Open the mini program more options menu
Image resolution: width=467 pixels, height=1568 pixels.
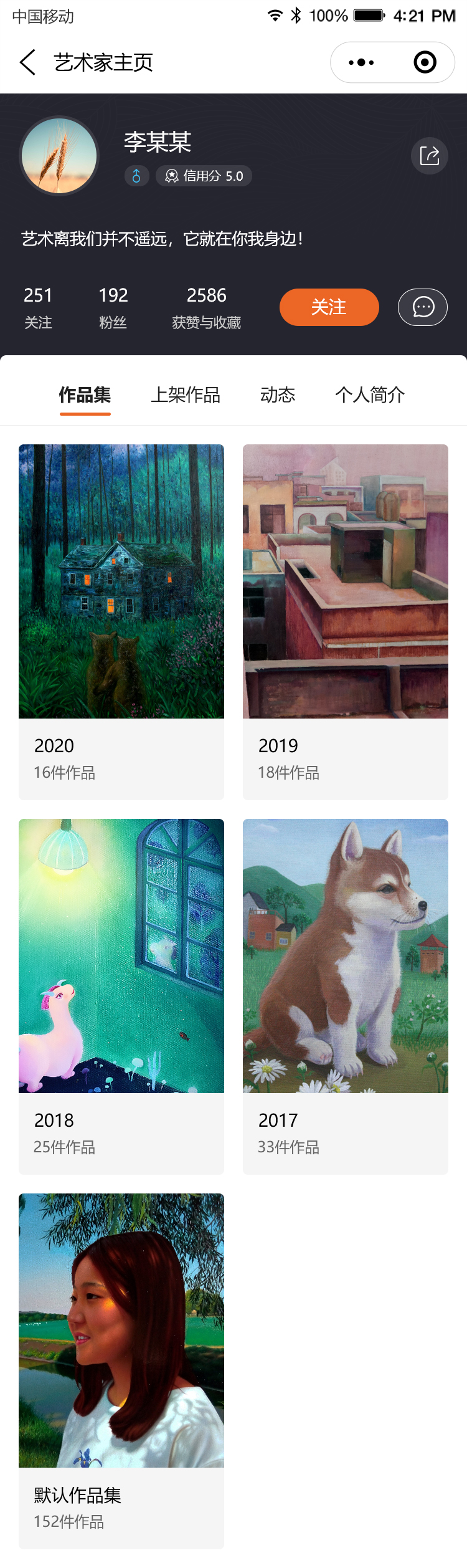[361, 62]
